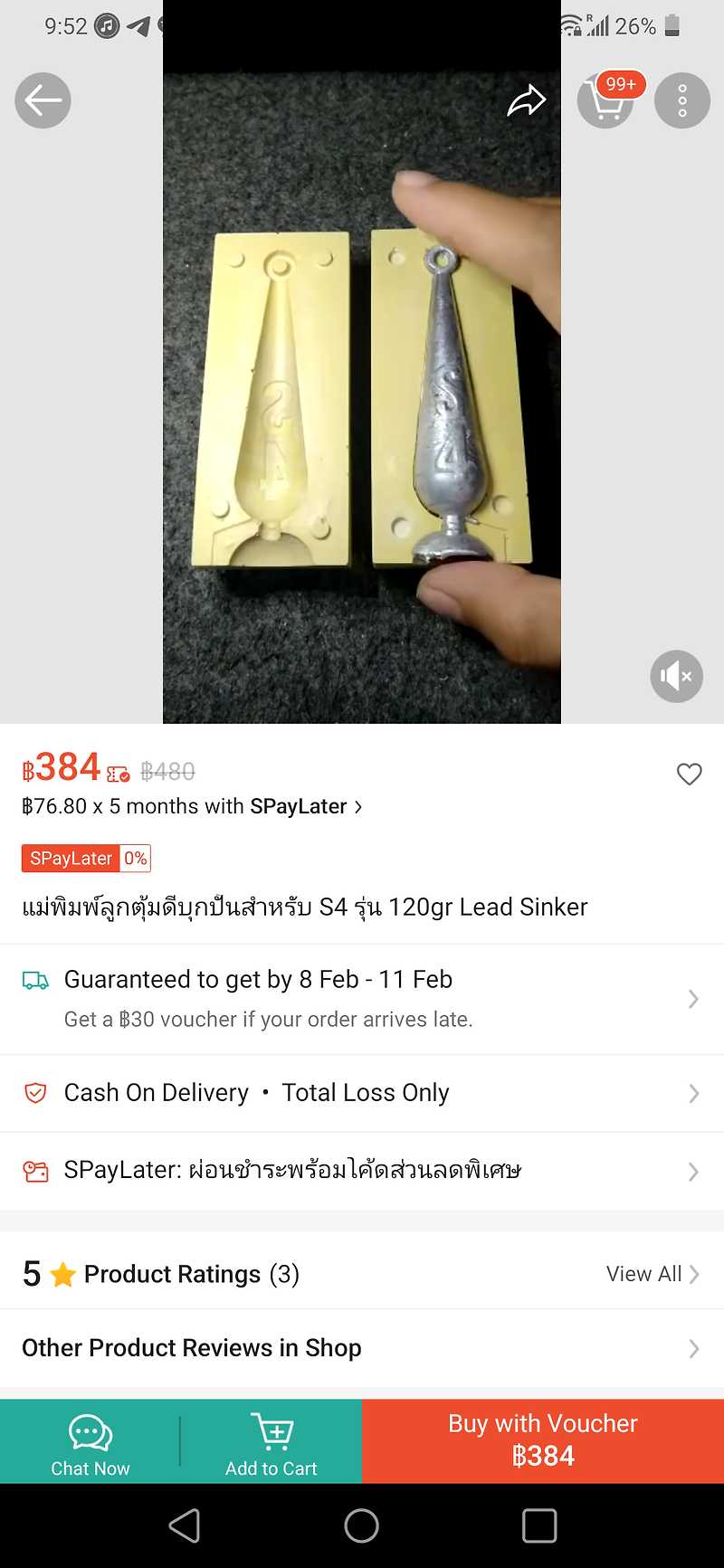Unmute the product video
This screenshot has height=1568, width=724.
676,676
